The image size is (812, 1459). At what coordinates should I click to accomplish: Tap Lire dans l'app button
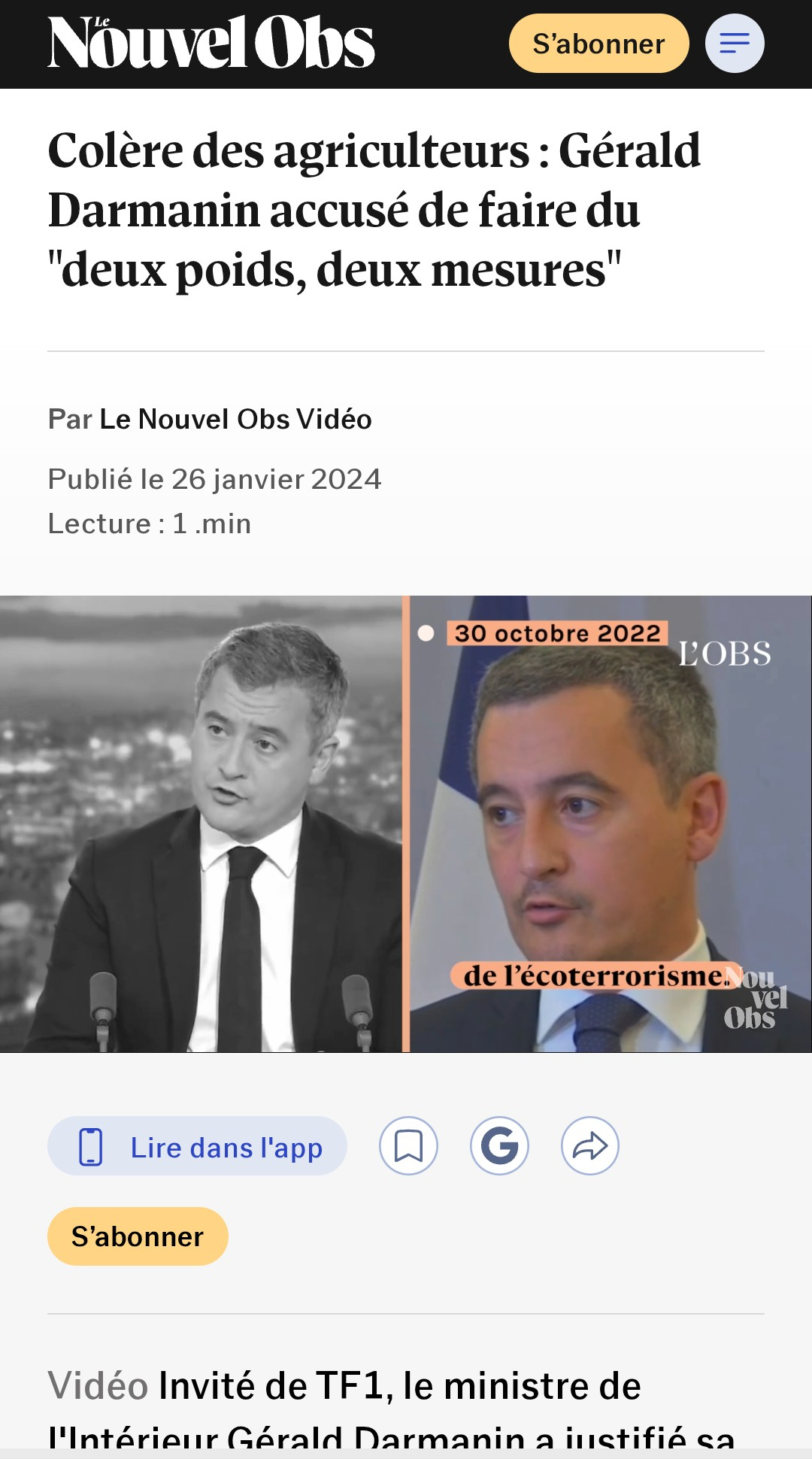coord(197,1146)
